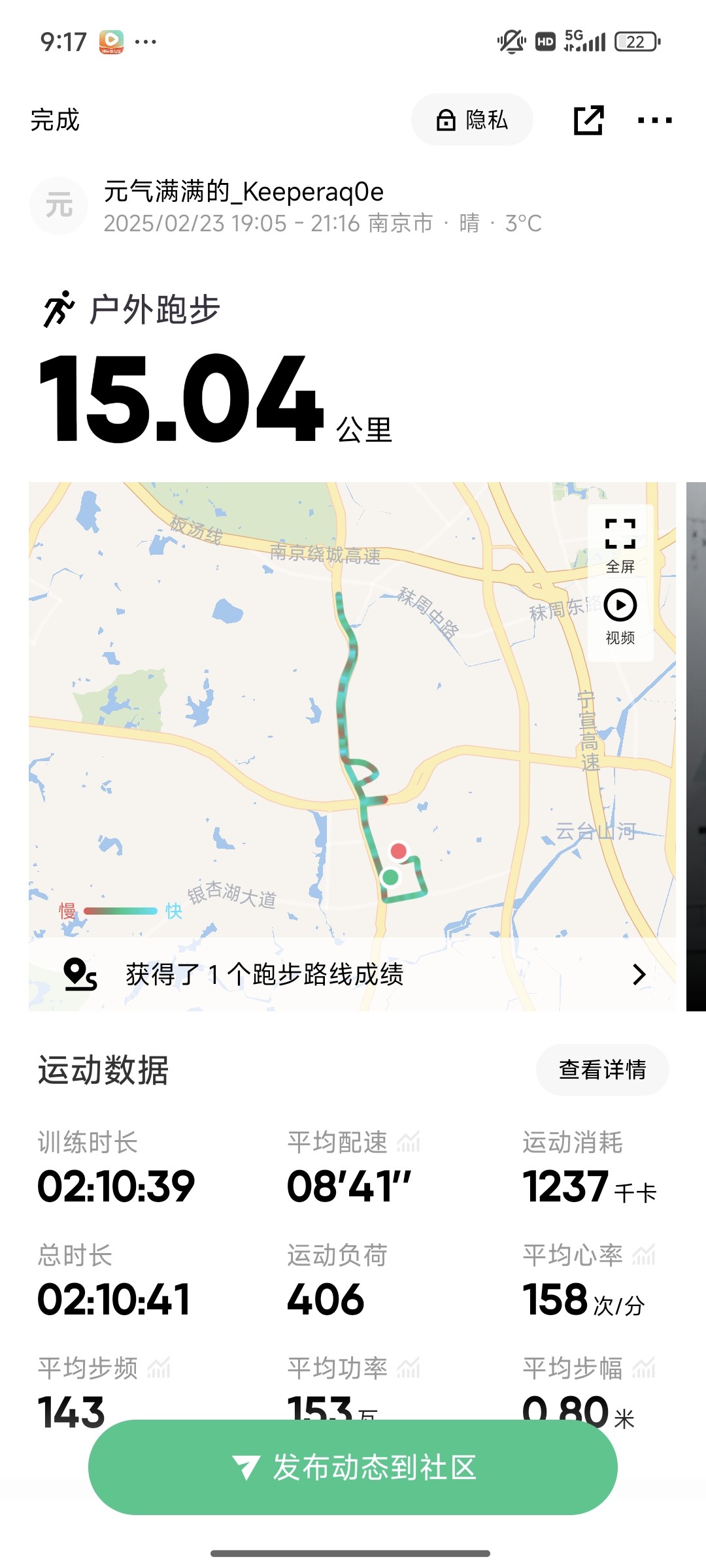Tap 查看详情 to view details

tap(602, 1070)
